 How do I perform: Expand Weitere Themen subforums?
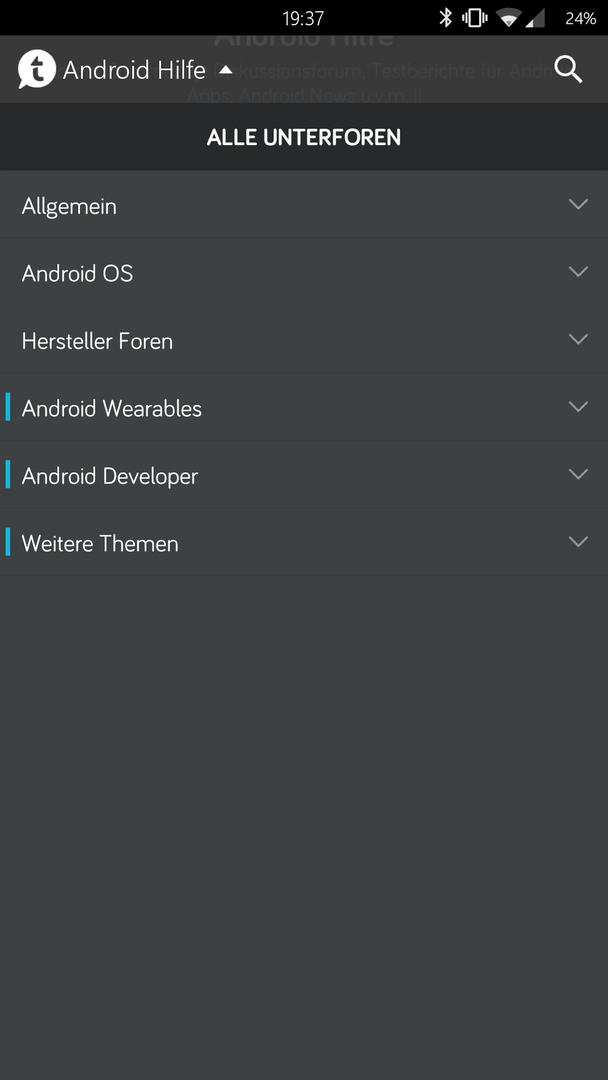point(577,542)
